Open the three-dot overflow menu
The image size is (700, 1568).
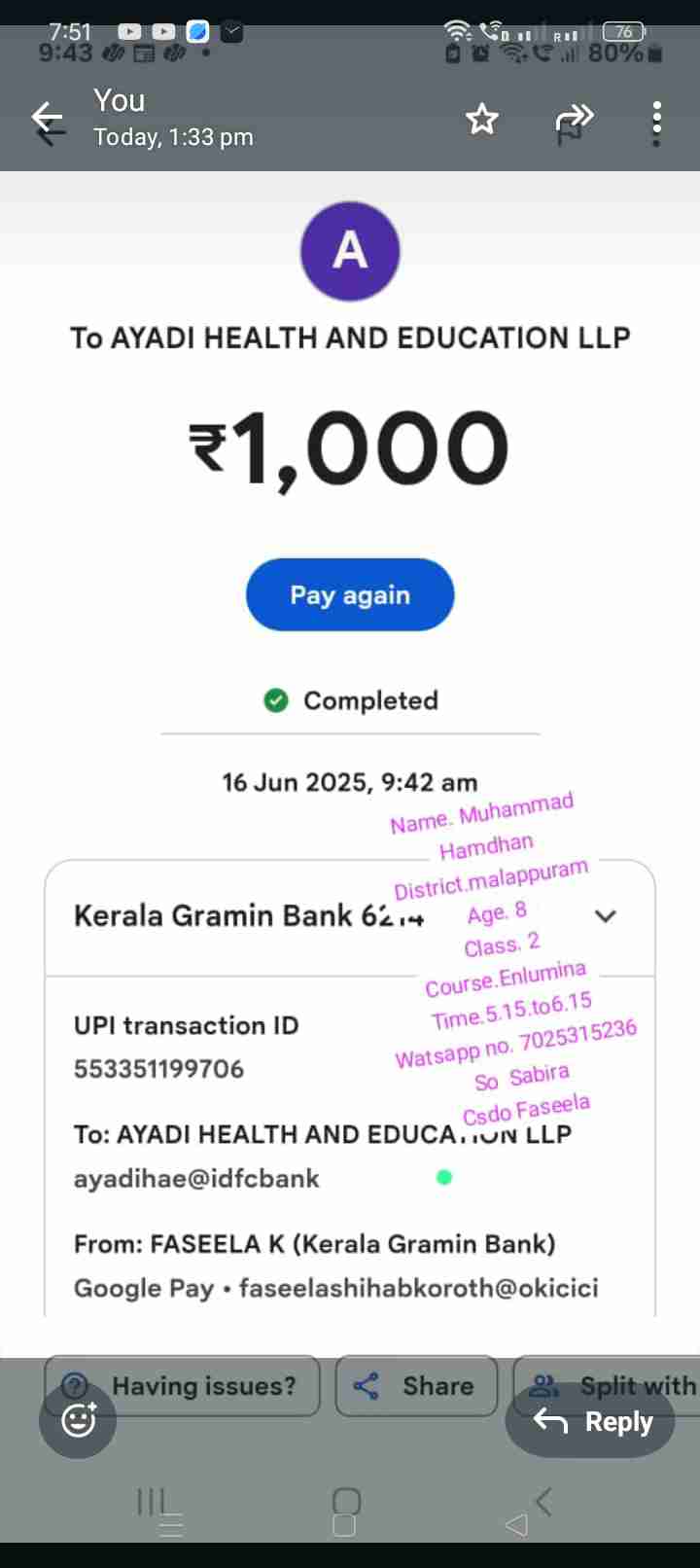(x=657, y=122)
